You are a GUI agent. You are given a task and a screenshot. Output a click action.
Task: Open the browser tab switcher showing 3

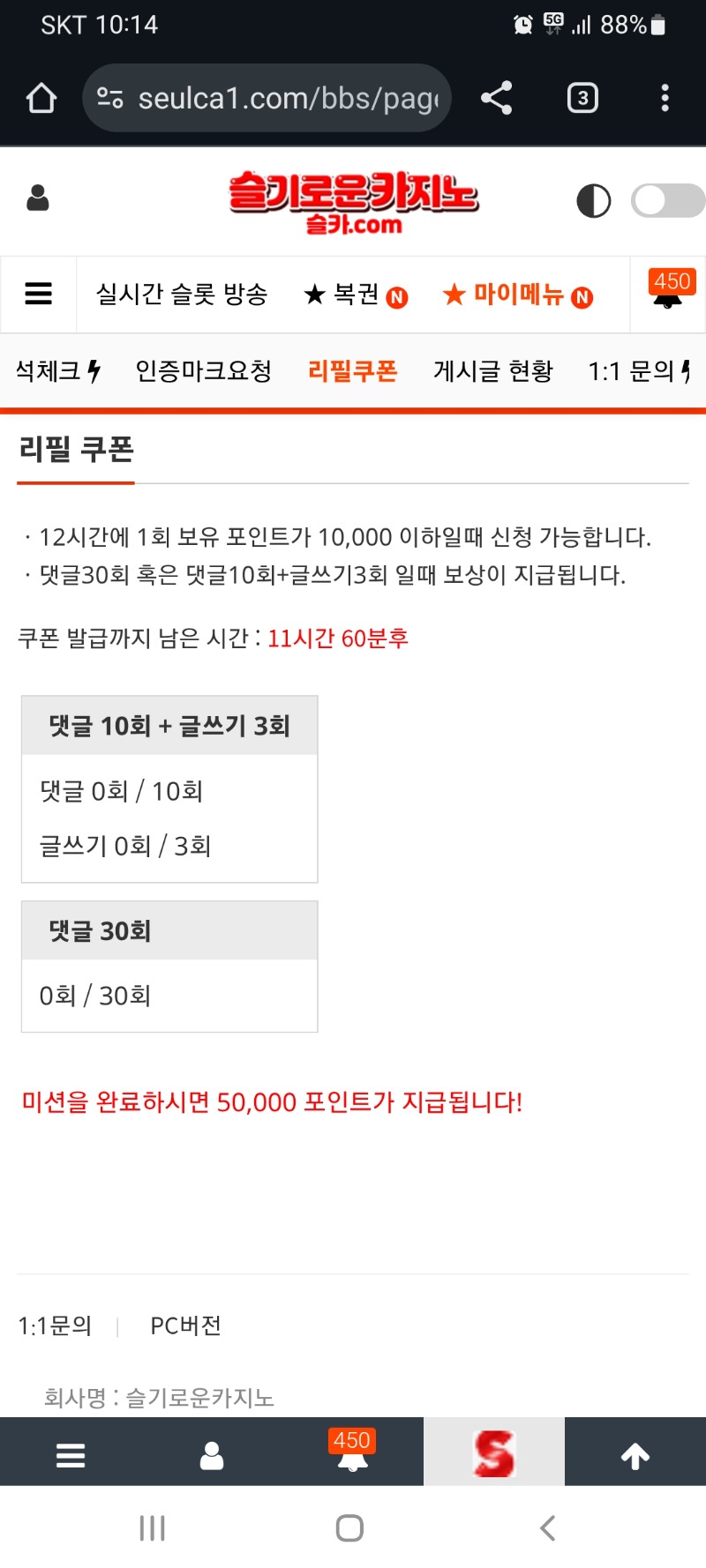(x=582, y=98)
